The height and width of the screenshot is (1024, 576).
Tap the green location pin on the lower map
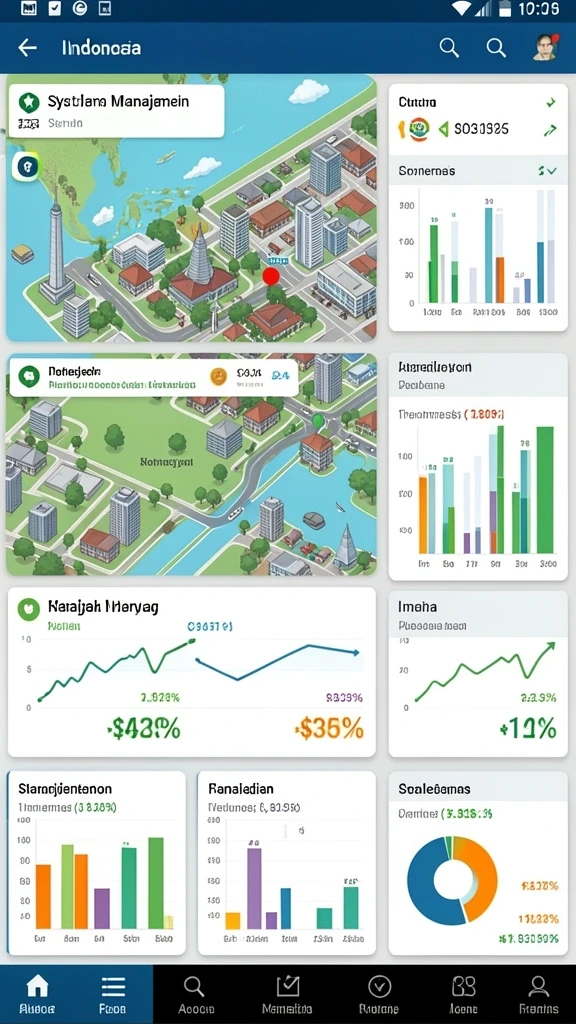(318, 421)
